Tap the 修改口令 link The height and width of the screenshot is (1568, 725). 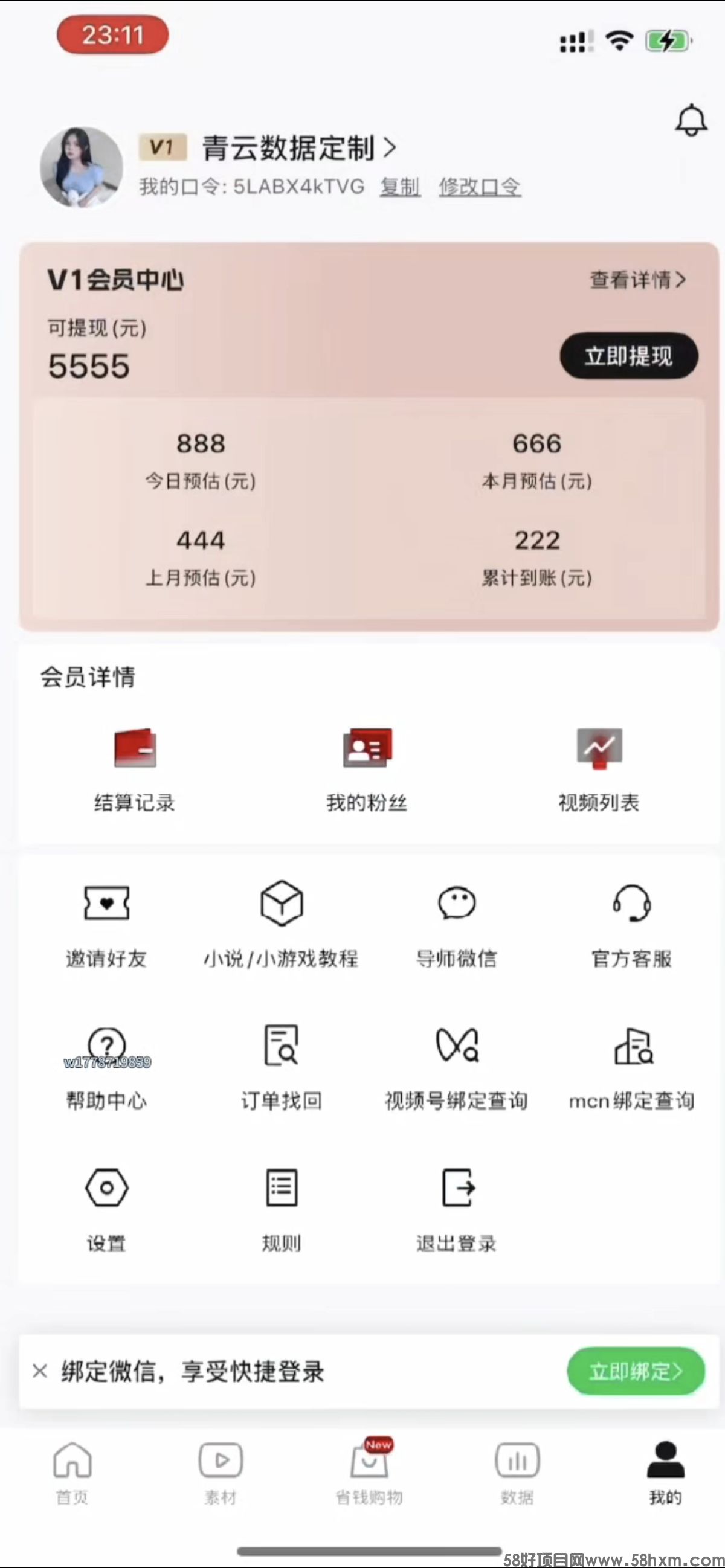[x=480, y=187]
